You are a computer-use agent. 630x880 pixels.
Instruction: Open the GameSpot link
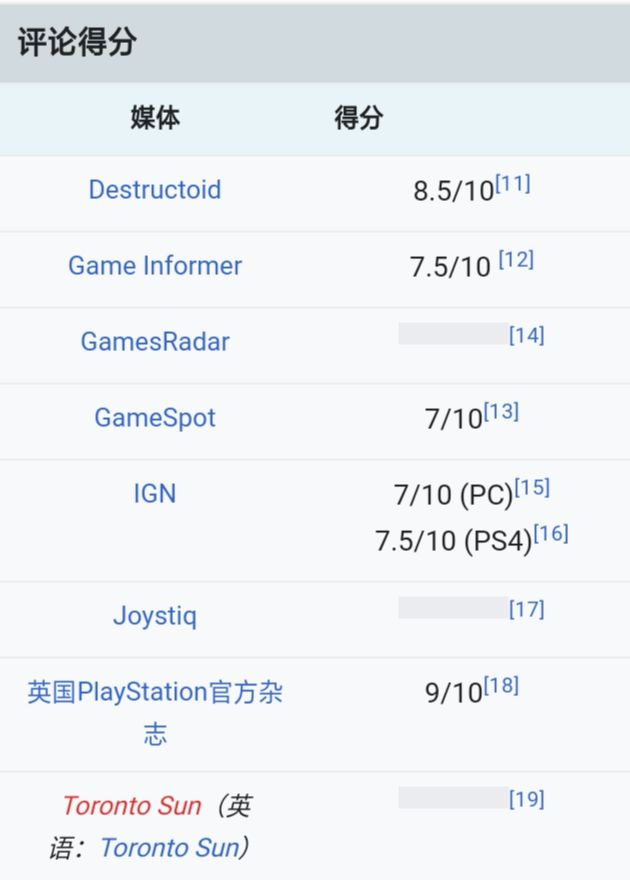(x=155, y=418)
